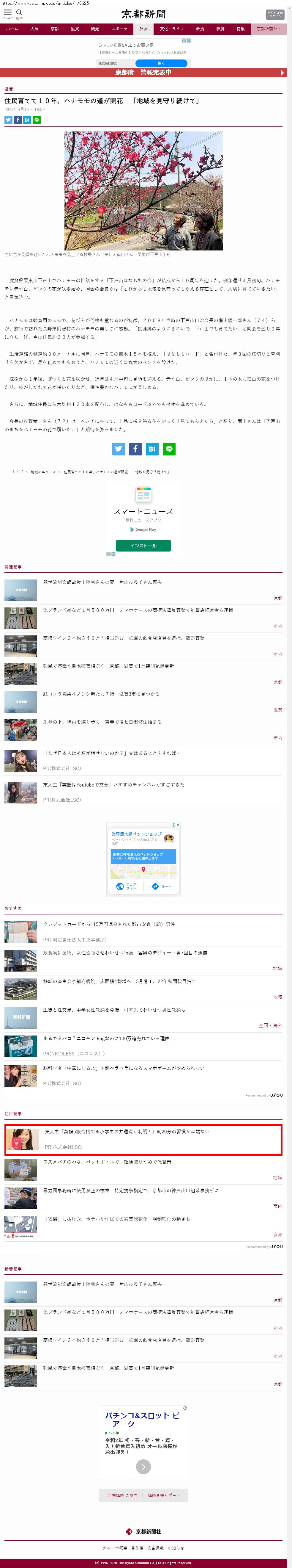
Task: Open 購読者様サポート link
Action: pyautogui.click(x=164, y=1495)
